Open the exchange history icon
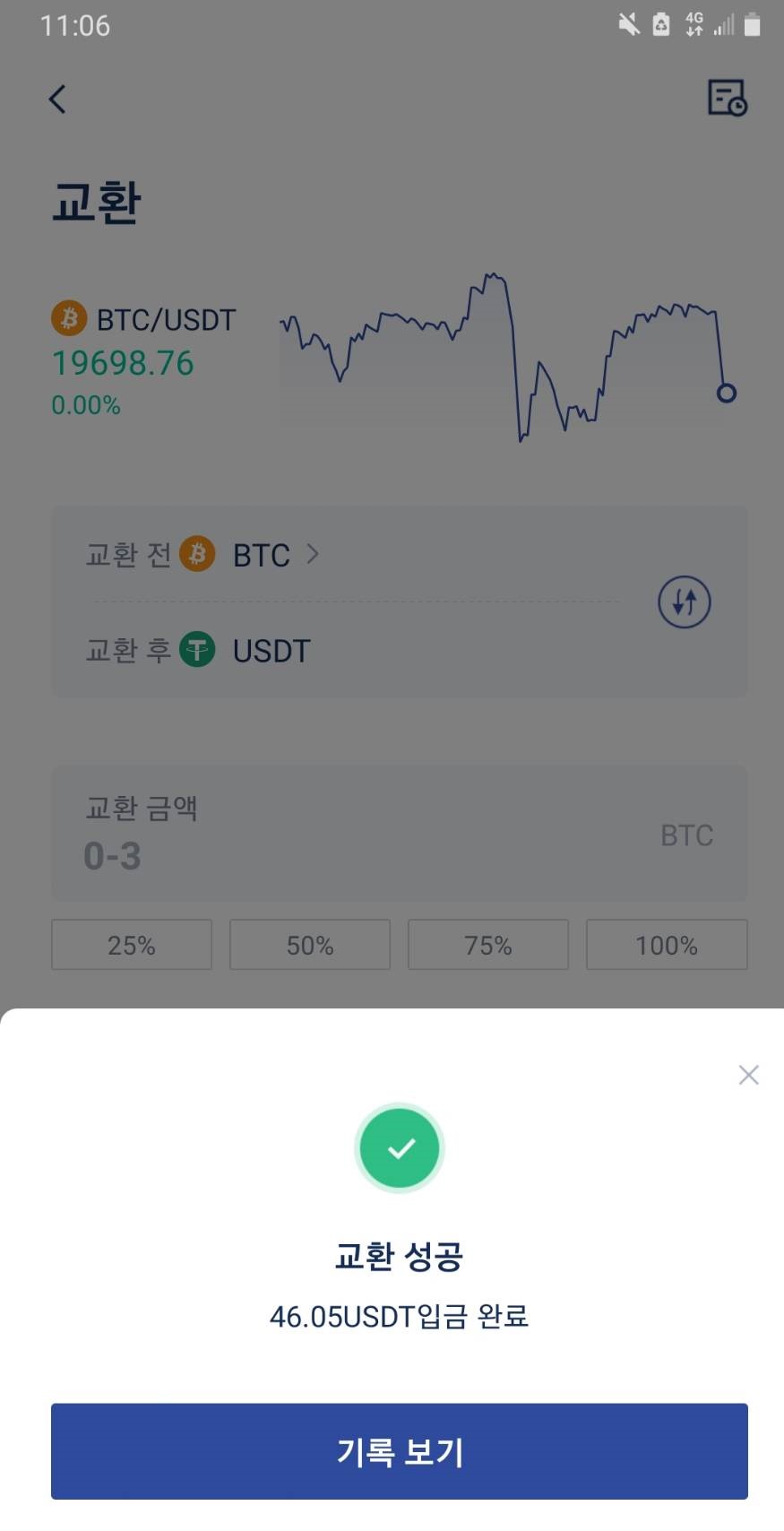 [x=727, y=98]
